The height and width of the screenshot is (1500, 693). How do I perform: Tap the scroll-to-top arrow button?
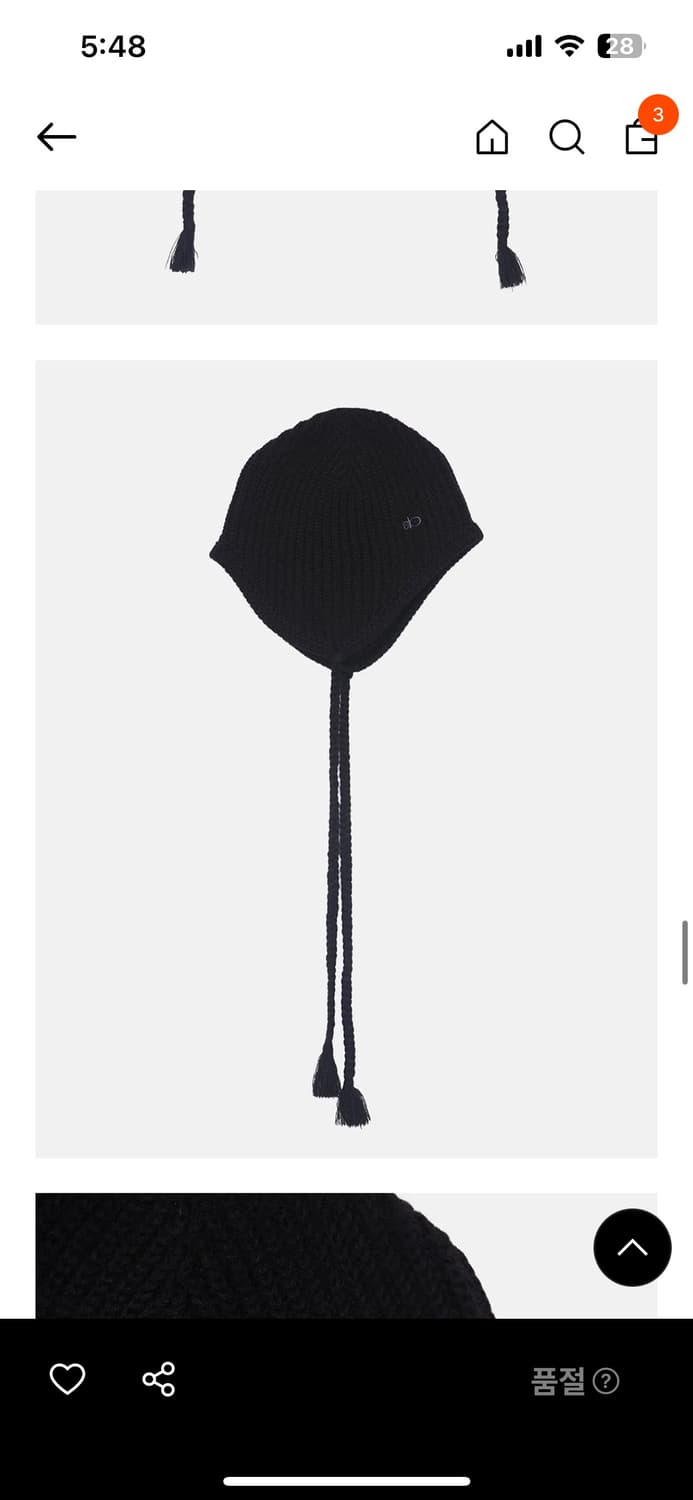click(x=632, y=1247)
